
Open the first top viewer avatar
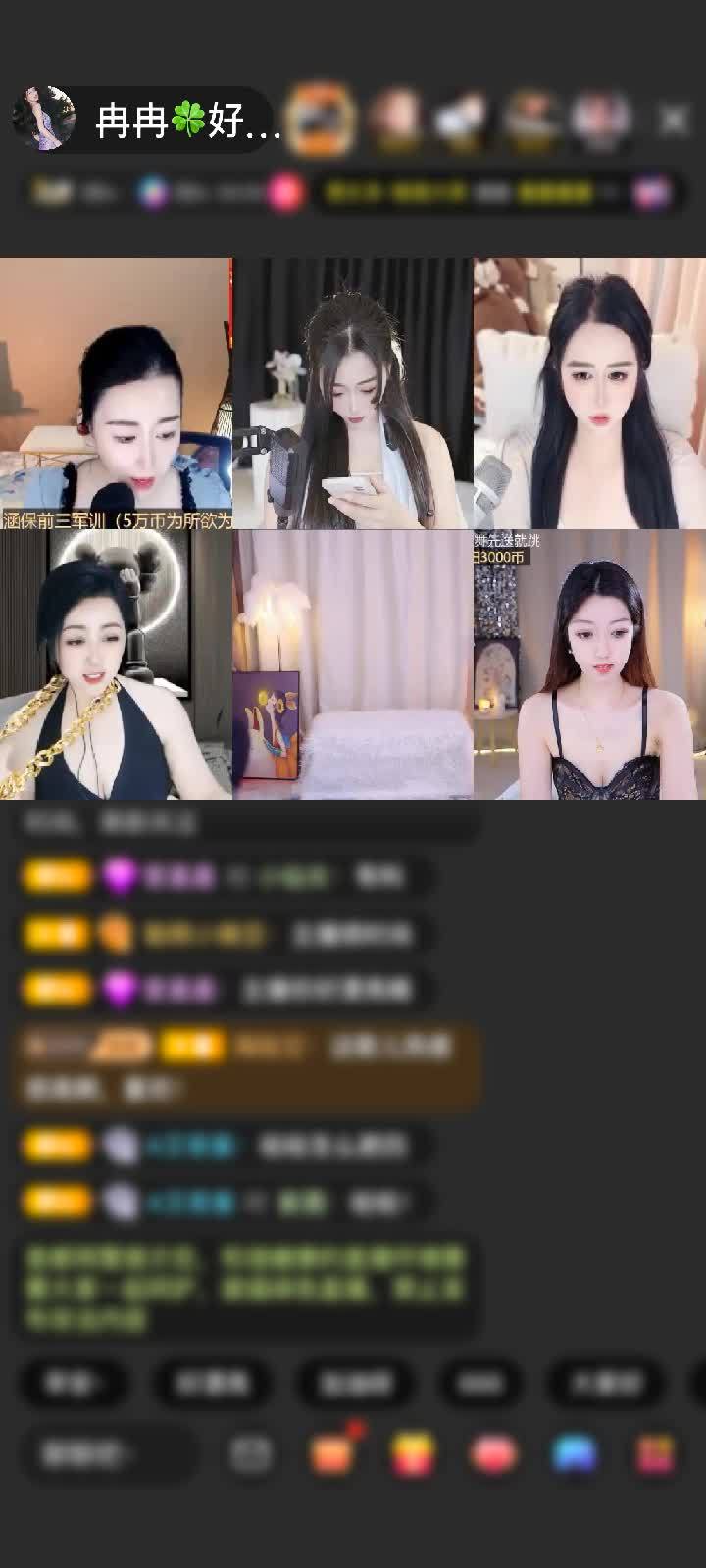click(321, 120)
